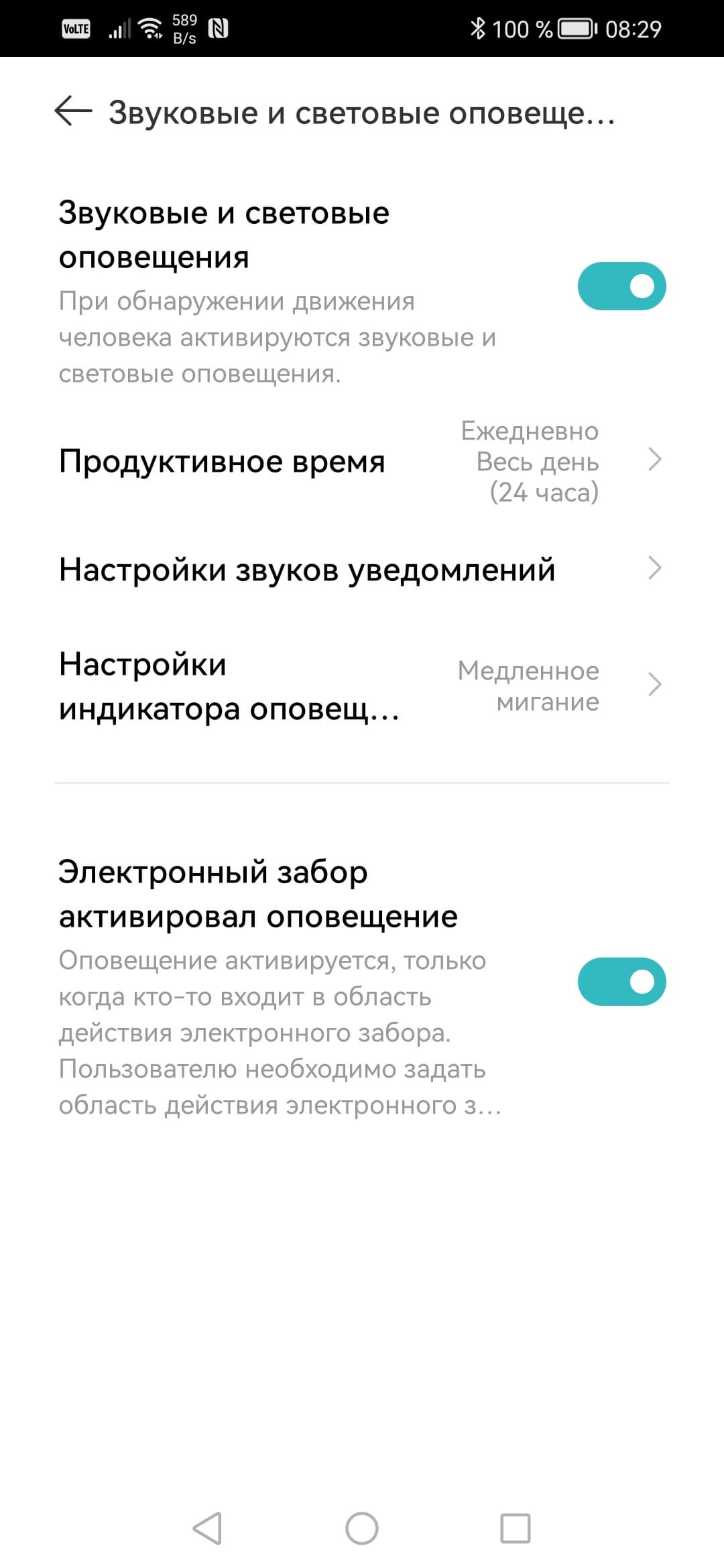Disable the Звуковые и световые оповещения switch
Viewport: 724px width, 1568px height.
pyautogui.click(x=621, y=286)
